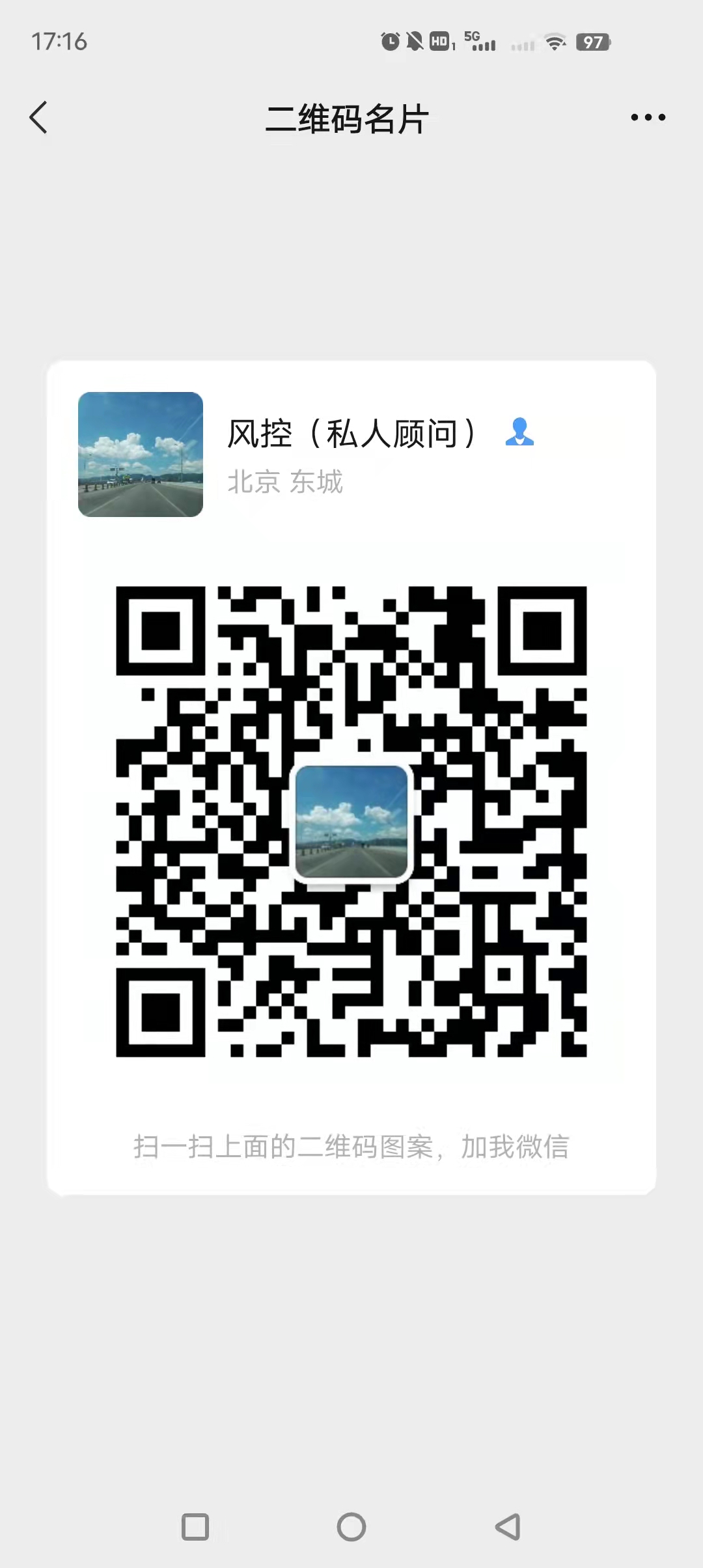This screenshot has width=703, height=1568.
Task: Open the three-dot overflow menu
Action: click(x=648, y=118)
